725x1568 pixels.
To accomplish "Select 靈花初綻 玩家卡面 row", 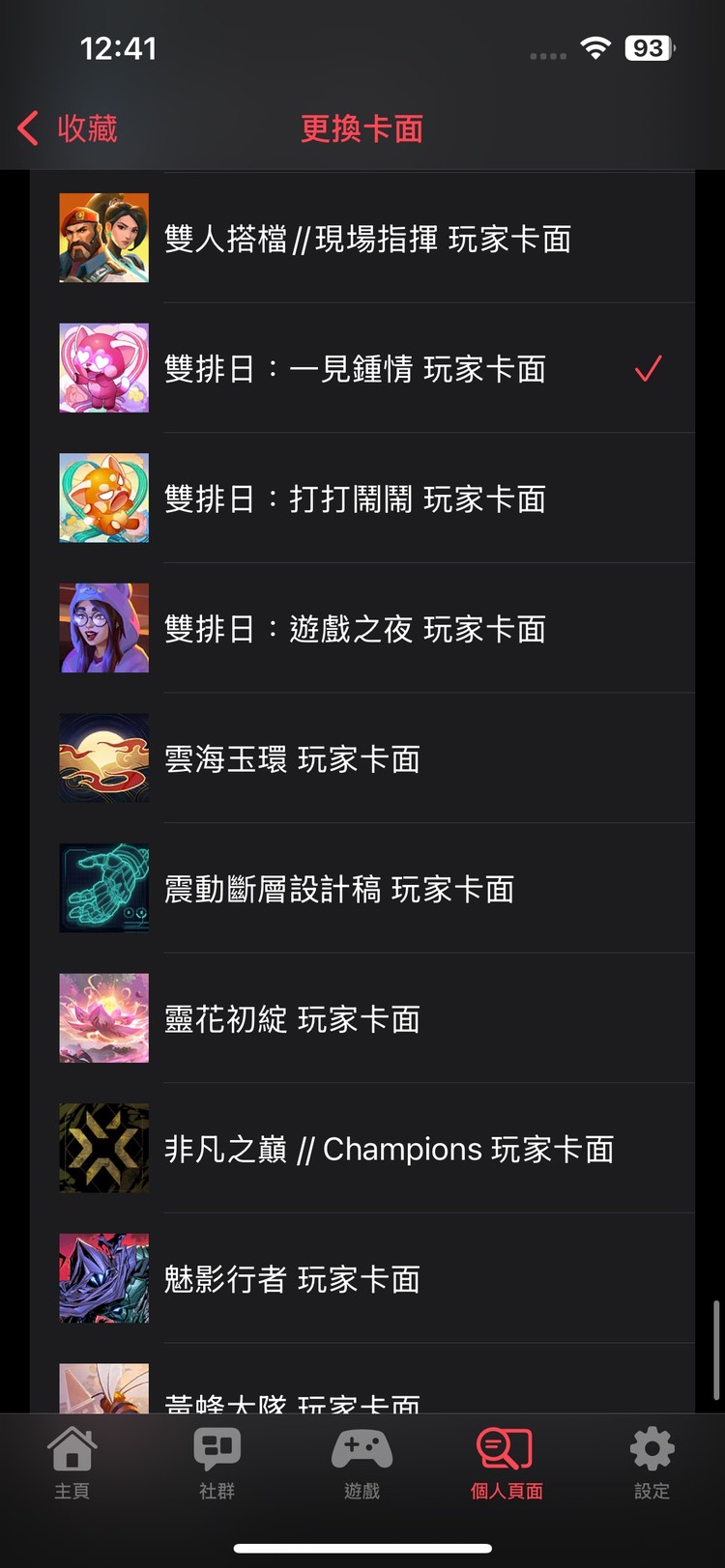I will coord(362,1018).
